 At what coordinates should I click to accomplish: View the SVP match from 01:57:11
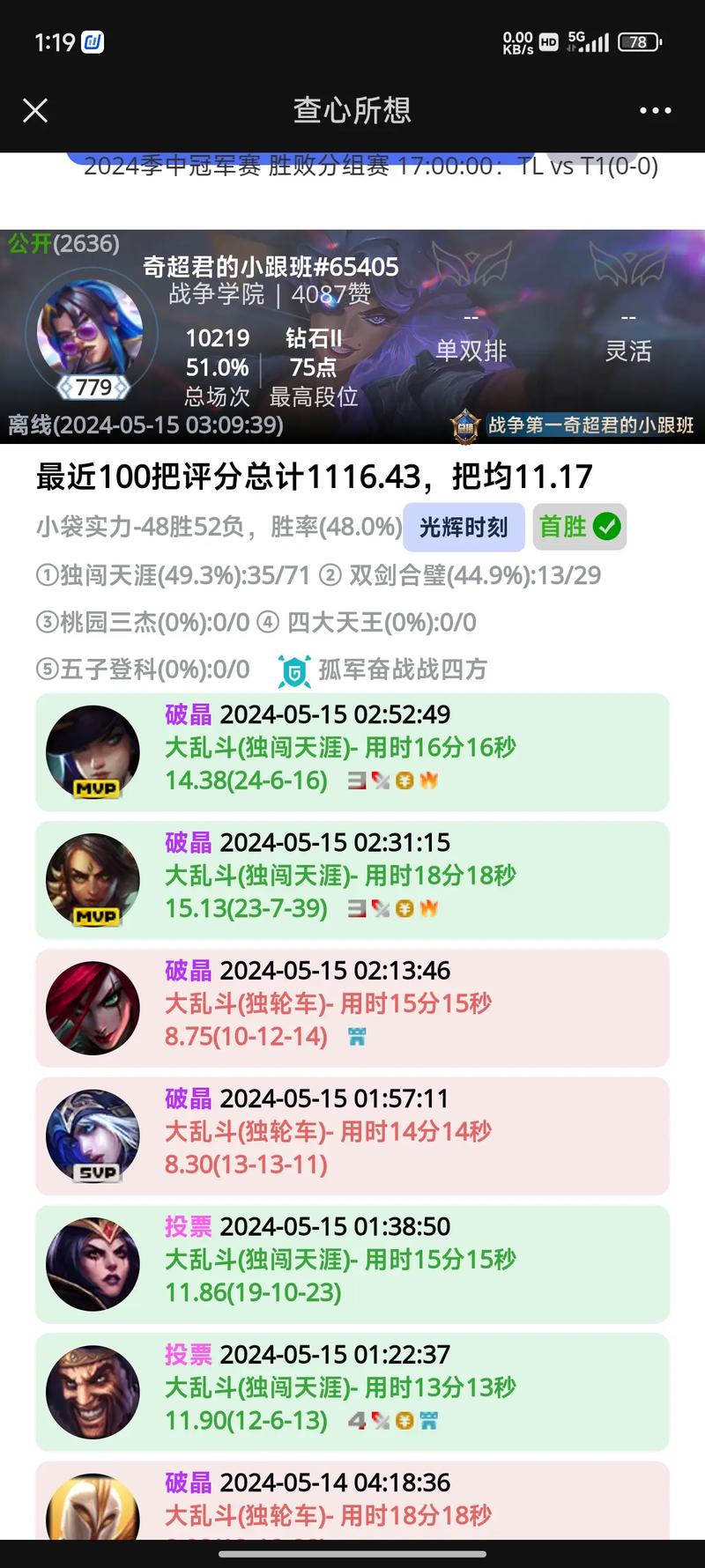tap(352, 1135)
